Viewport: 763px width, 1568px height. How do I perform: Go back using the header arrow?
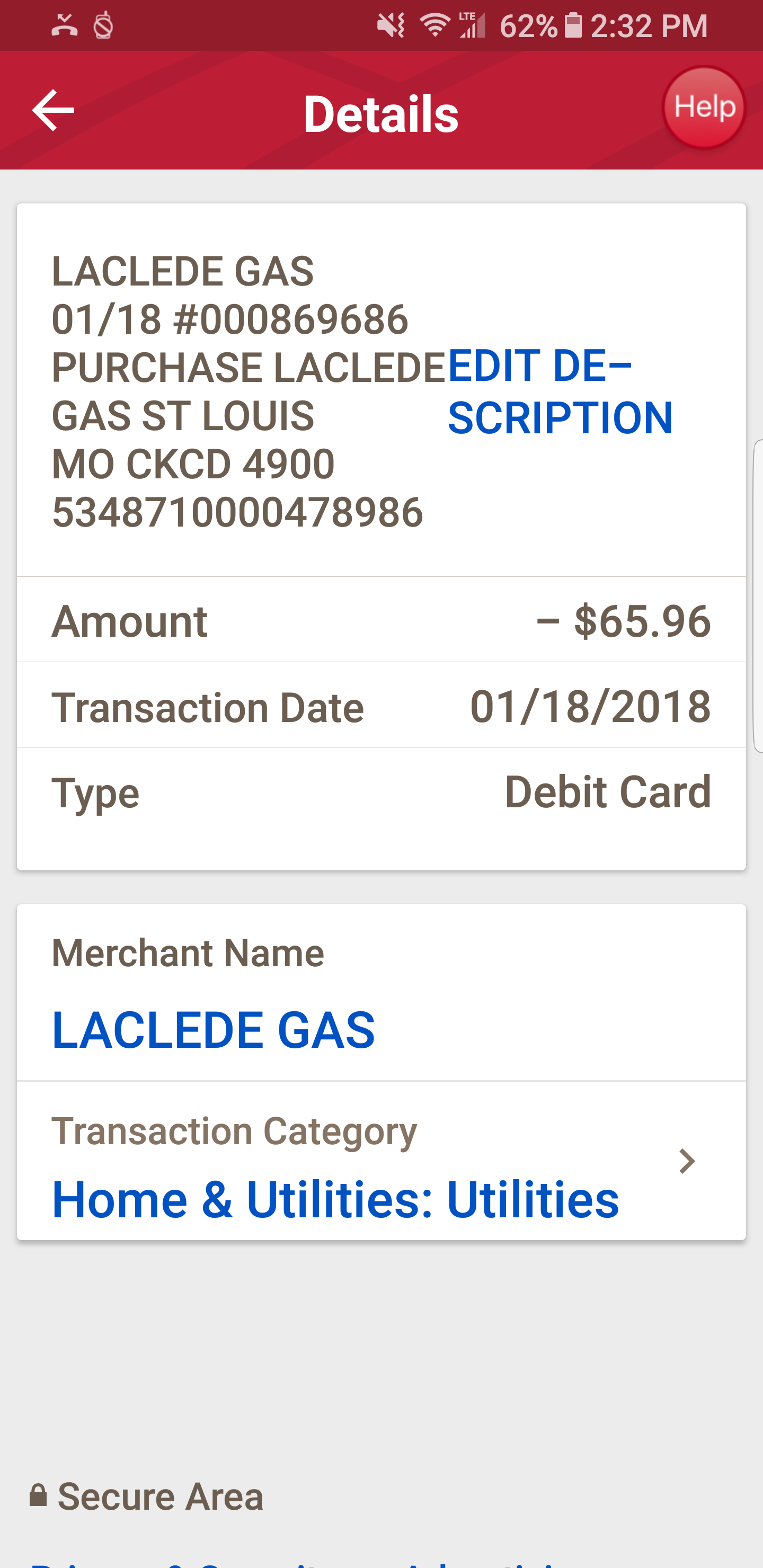53,110
